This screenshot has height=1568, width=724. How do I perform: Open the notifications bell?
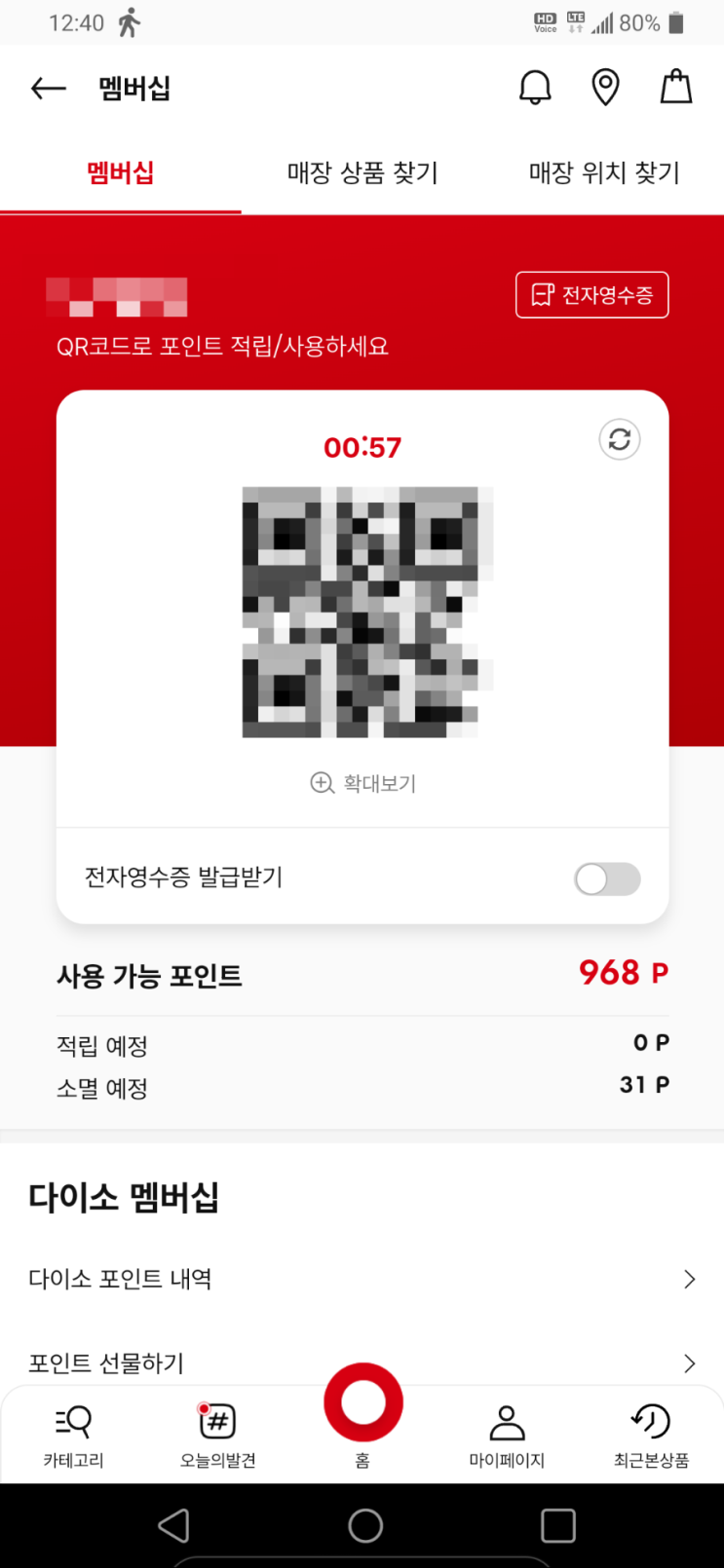(535, 89)
